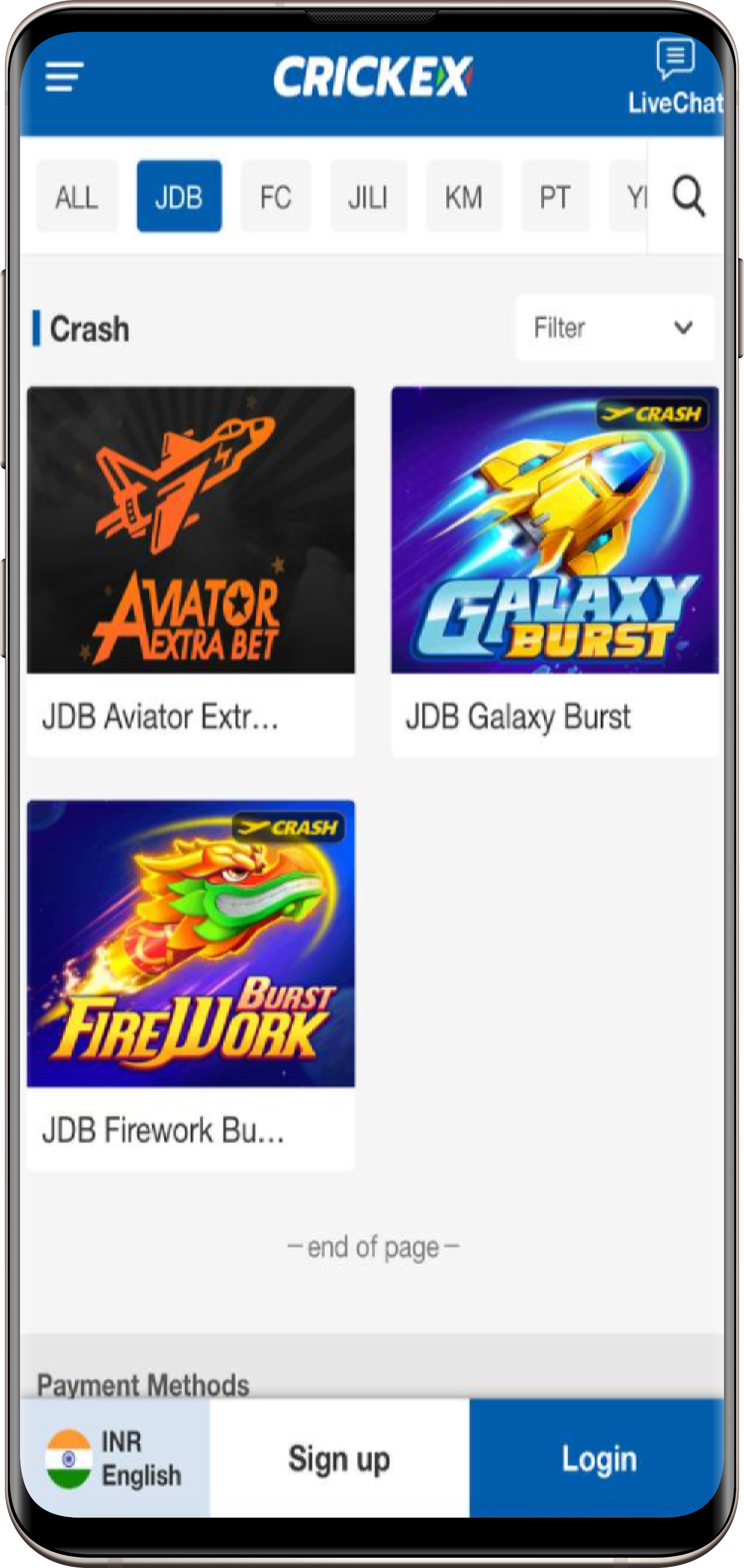Show JILI provider games
Screen dimensions: 744x1568
[x=368, y=196]
